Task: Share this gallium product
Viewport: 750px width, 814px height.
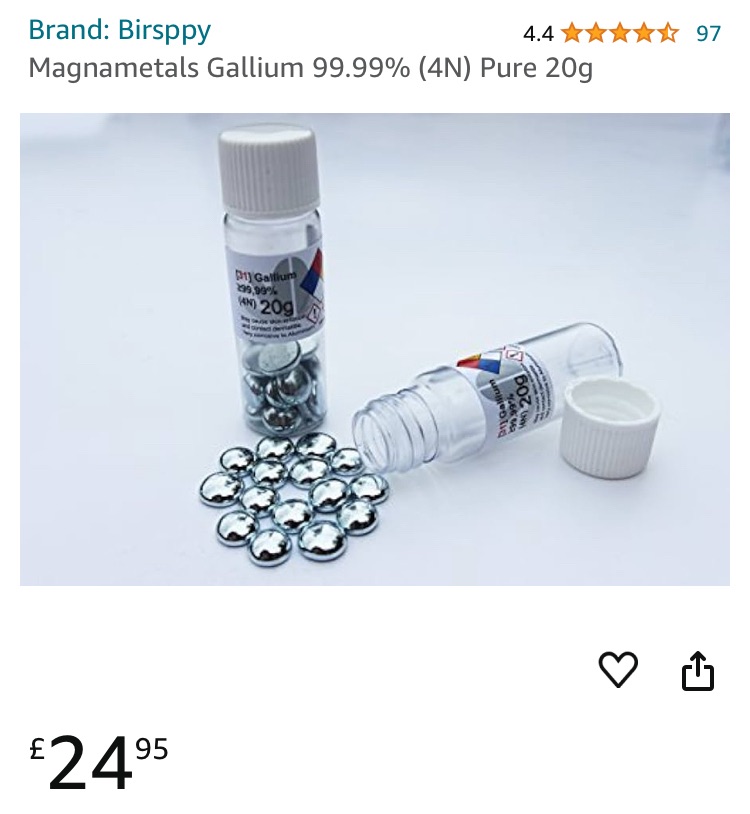Action: click(698, 670)
